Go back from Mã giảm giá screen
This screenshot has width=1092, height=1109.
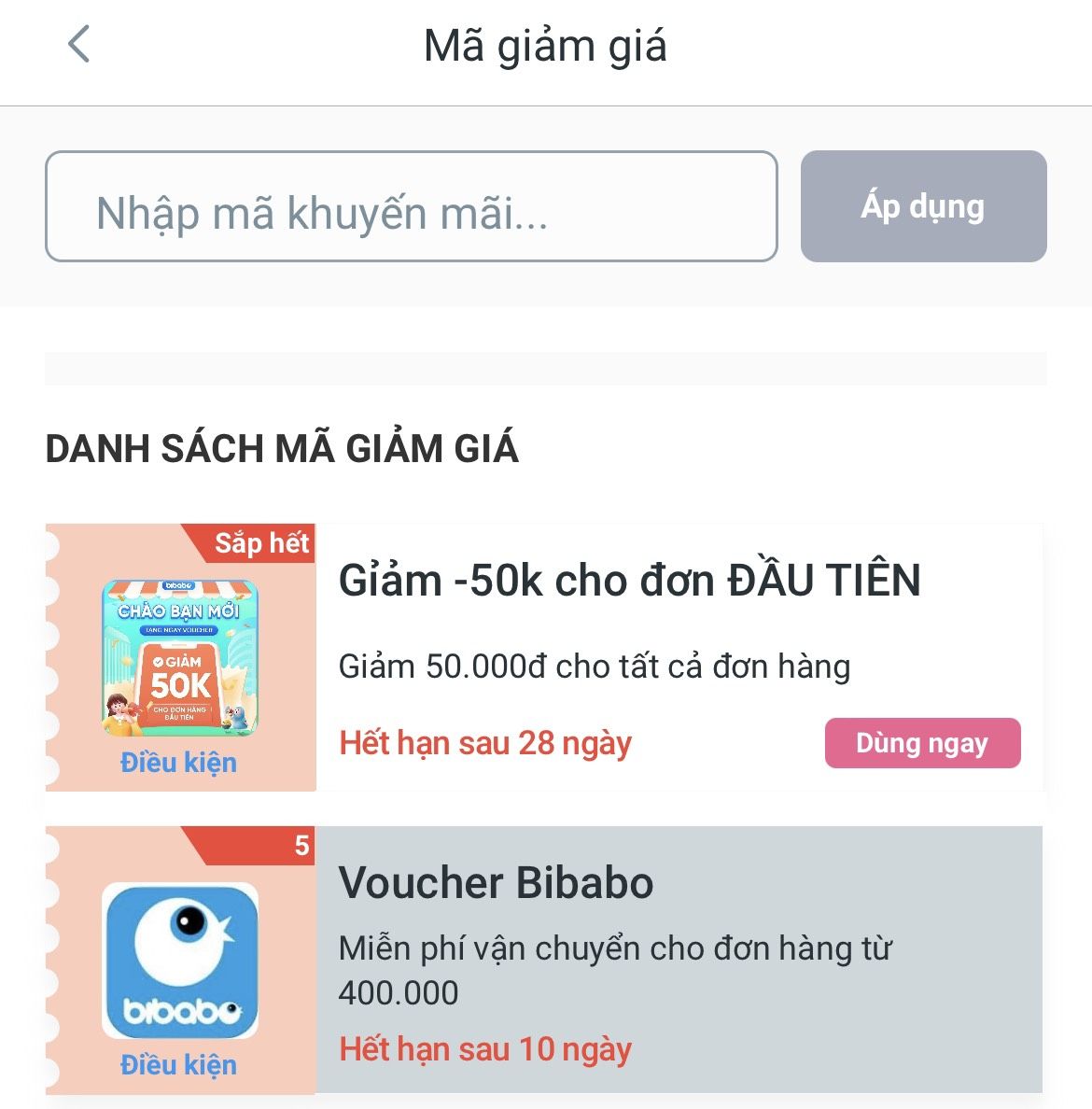(79, 45)
